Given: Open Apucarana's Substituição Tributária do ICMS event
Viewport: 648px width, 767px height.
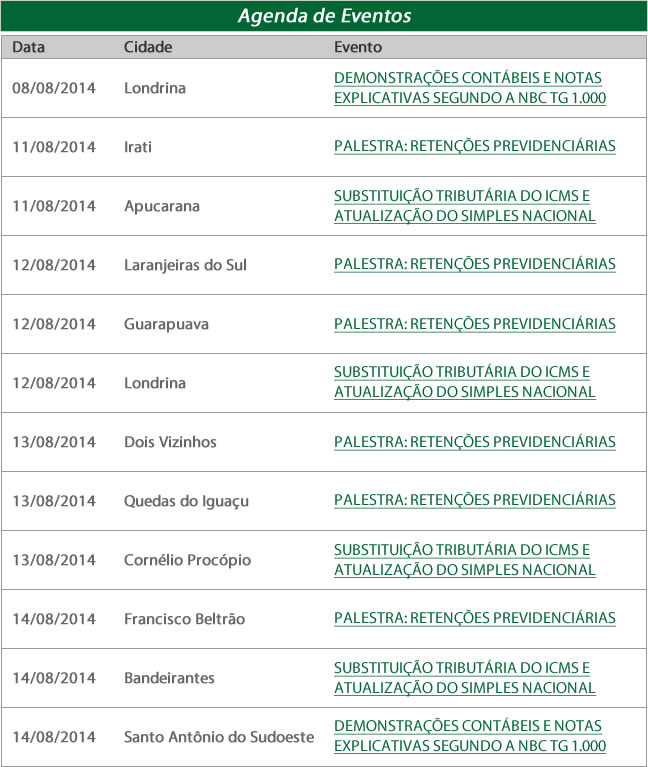Looking at the screenshot, I should pyautogui.click(x=464, y=205).
